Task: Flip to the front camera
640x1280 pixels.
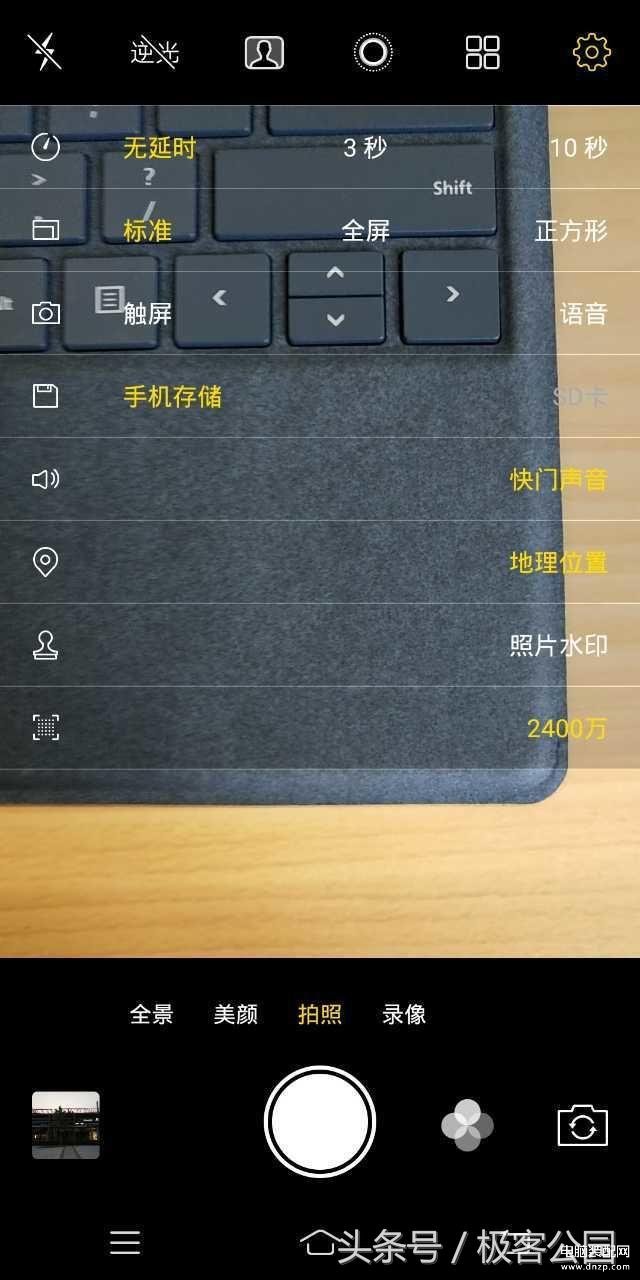Action: click(583, 1126)
